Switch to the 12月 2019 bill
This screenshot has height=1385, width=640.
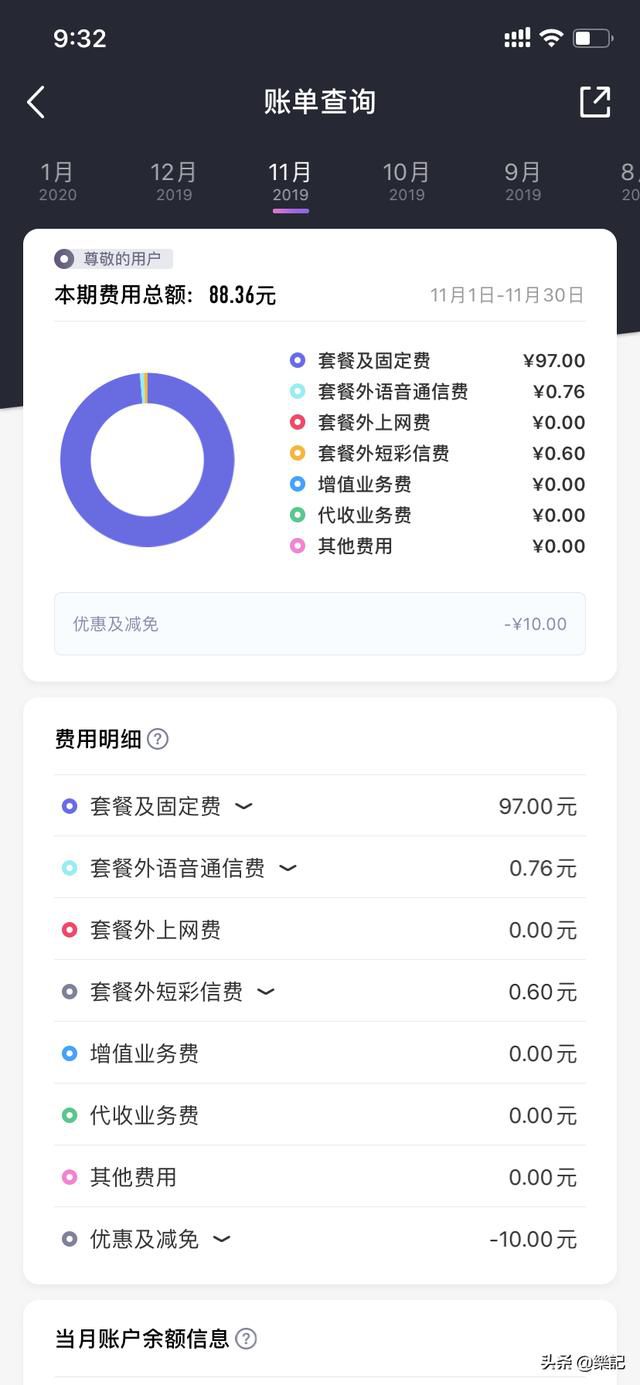[x=174, y=181]
